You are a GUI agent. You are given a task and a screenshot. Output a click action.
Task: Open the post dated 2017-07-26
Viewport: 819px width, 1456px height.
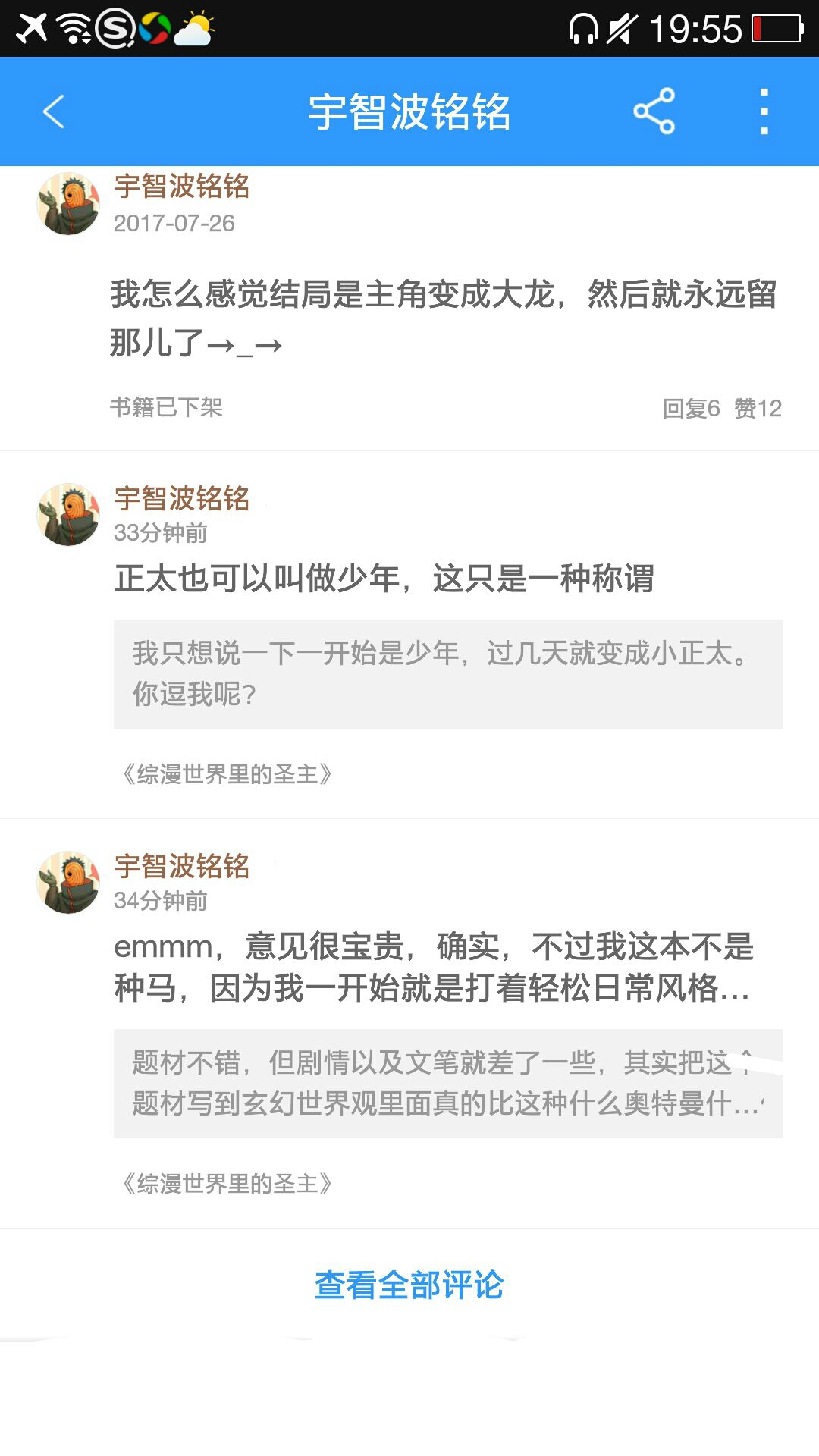(x=443, y=318)
